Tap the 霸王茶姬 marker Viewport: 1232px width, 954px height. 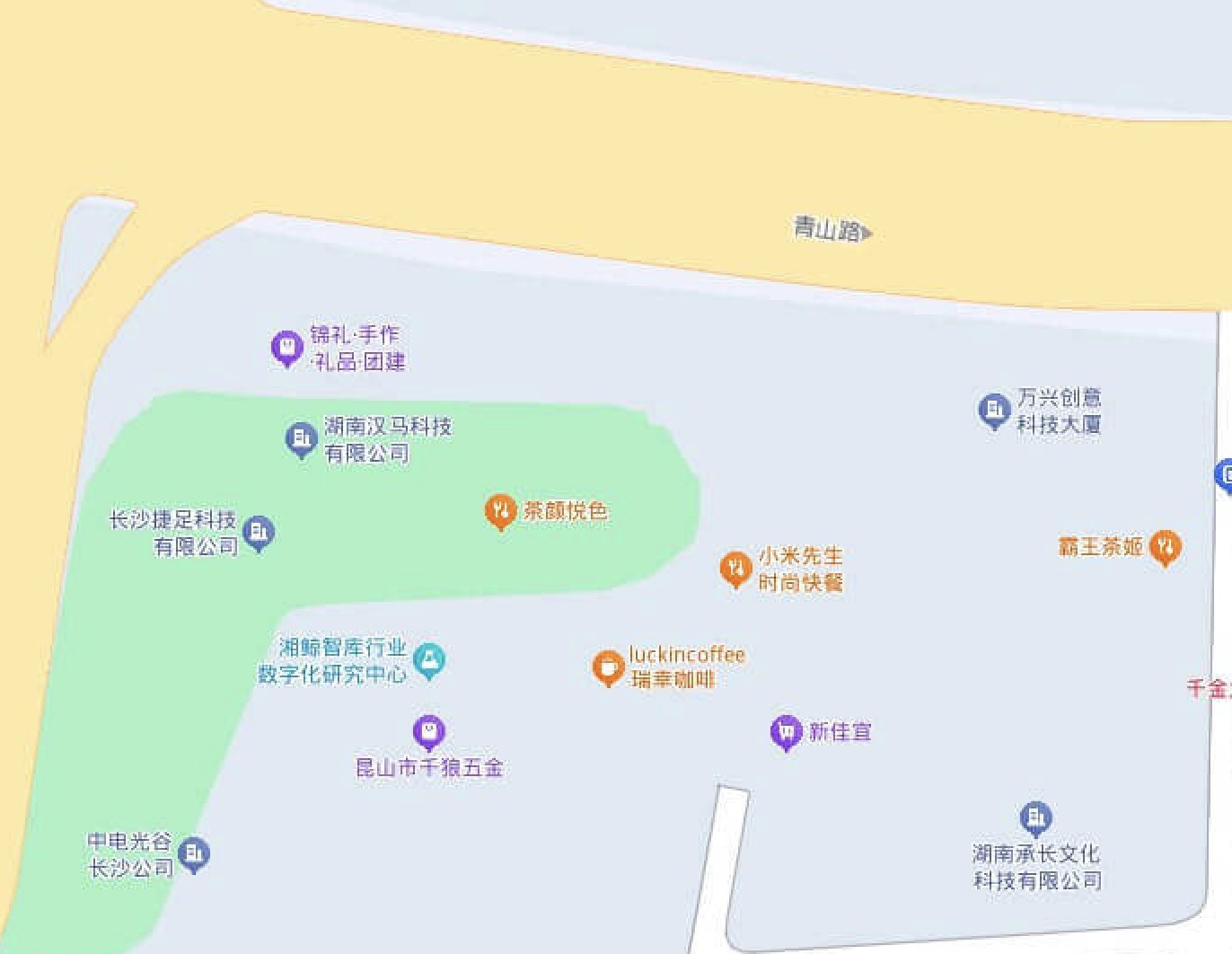[1165, 545]
